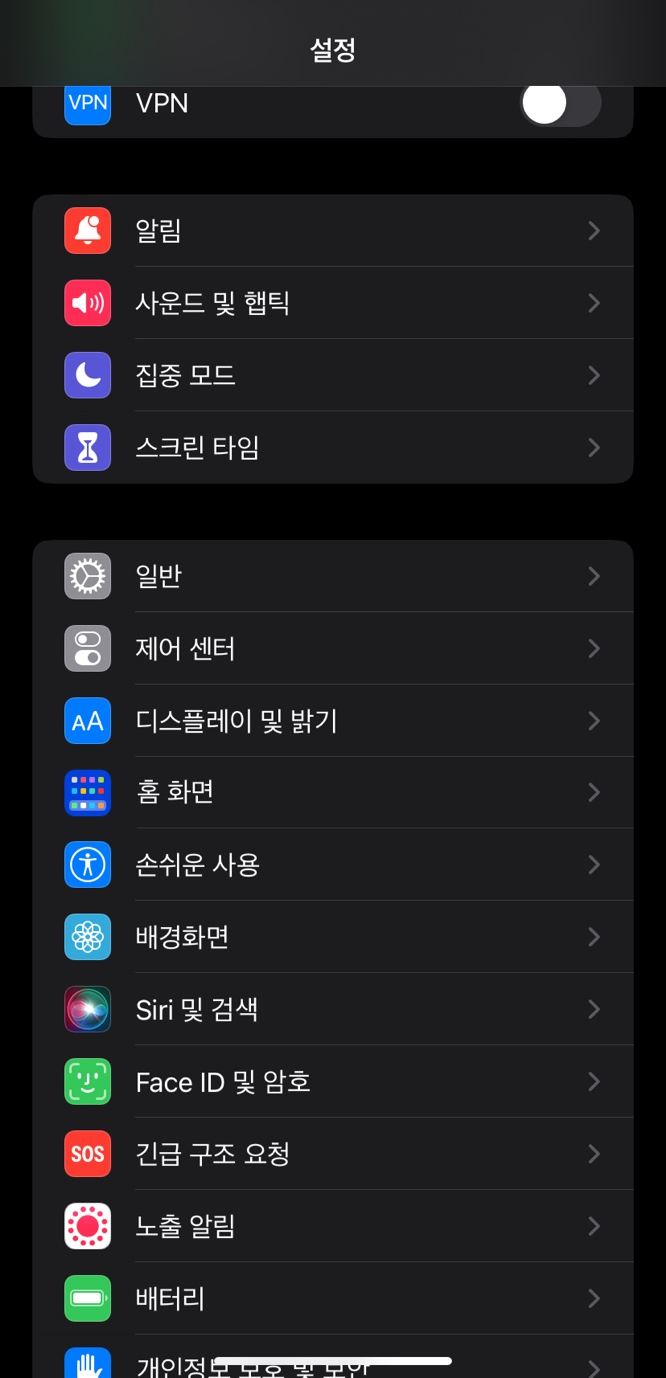The image size is (666, 1378).
Task: Open 배경화면 wallpaper settings
Action: 333,937
